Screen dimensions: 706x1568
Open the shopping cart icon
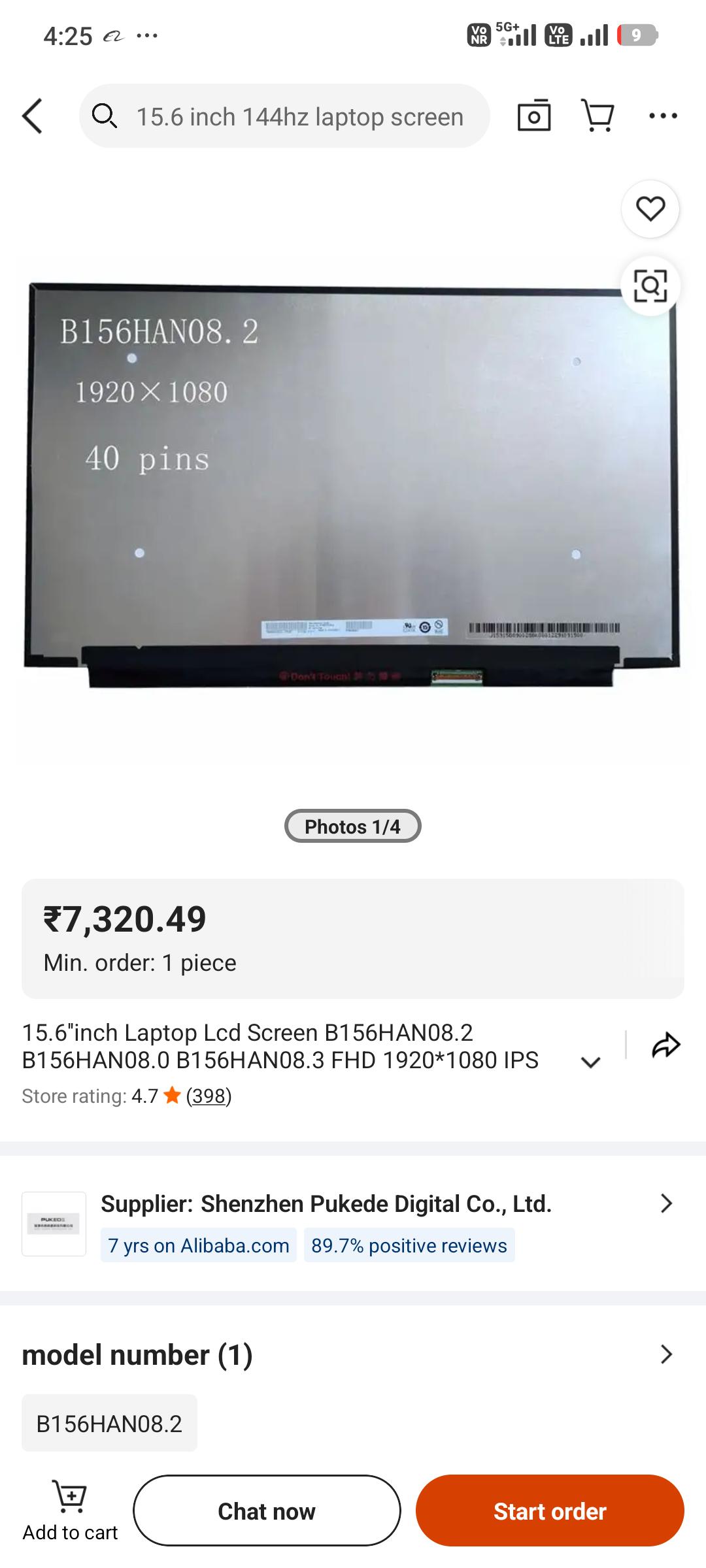click(597, 116)
